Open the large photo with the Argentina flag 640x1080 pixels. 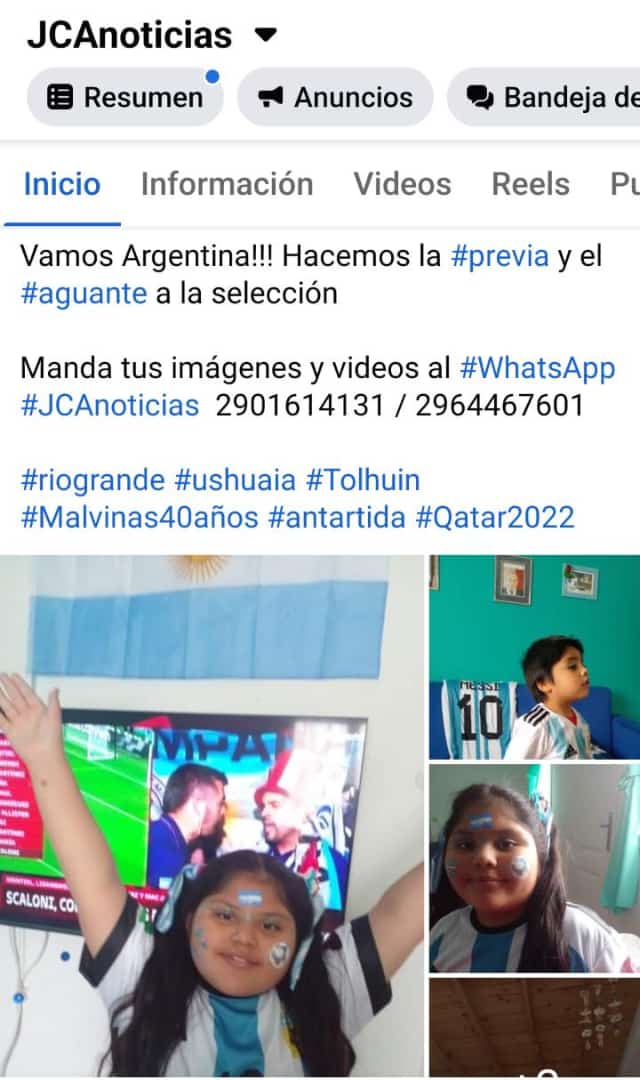[212, 815]
